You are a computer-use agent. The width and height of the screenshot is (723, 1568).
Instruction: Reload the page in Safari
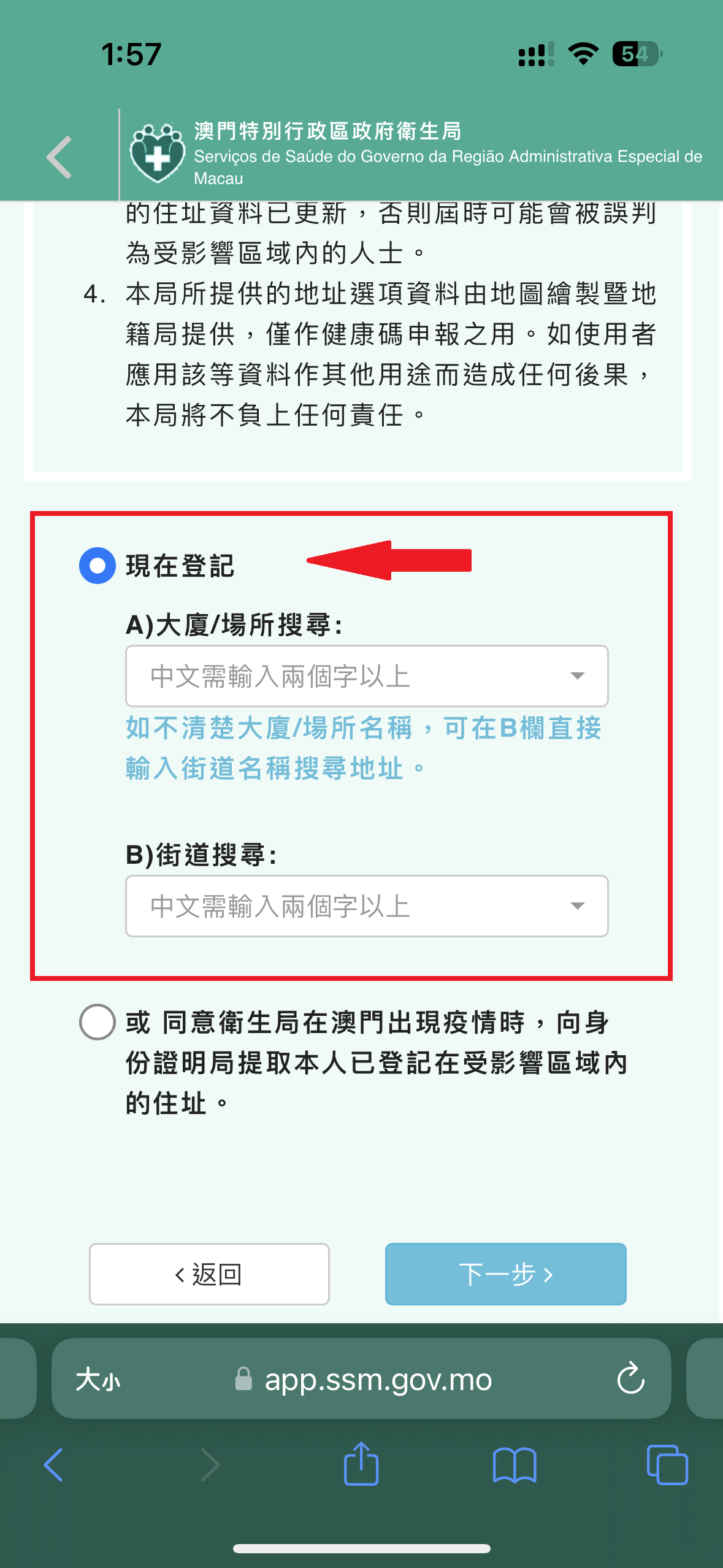pos(630,1379)
